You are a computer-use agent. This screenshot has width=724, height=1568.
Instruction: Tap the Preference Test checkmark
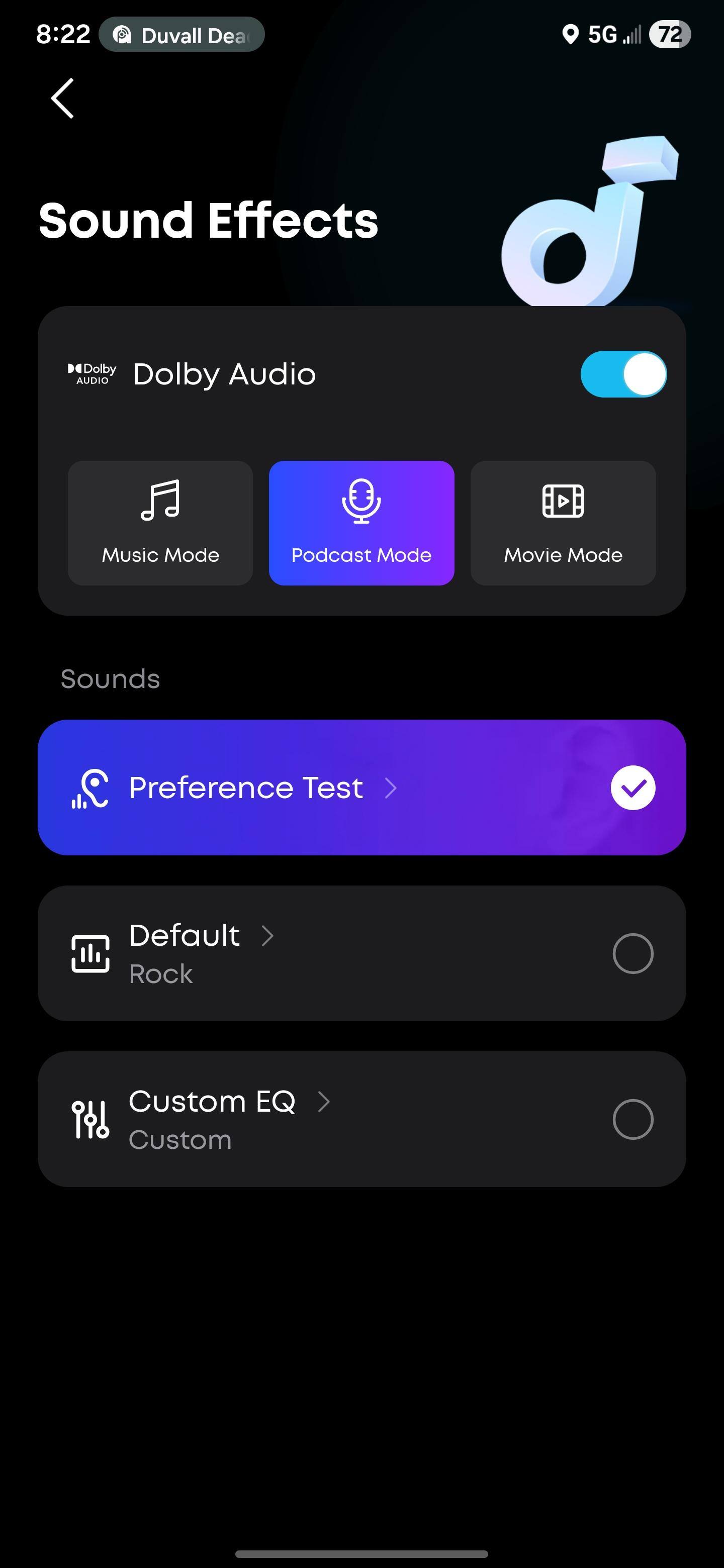632,788
